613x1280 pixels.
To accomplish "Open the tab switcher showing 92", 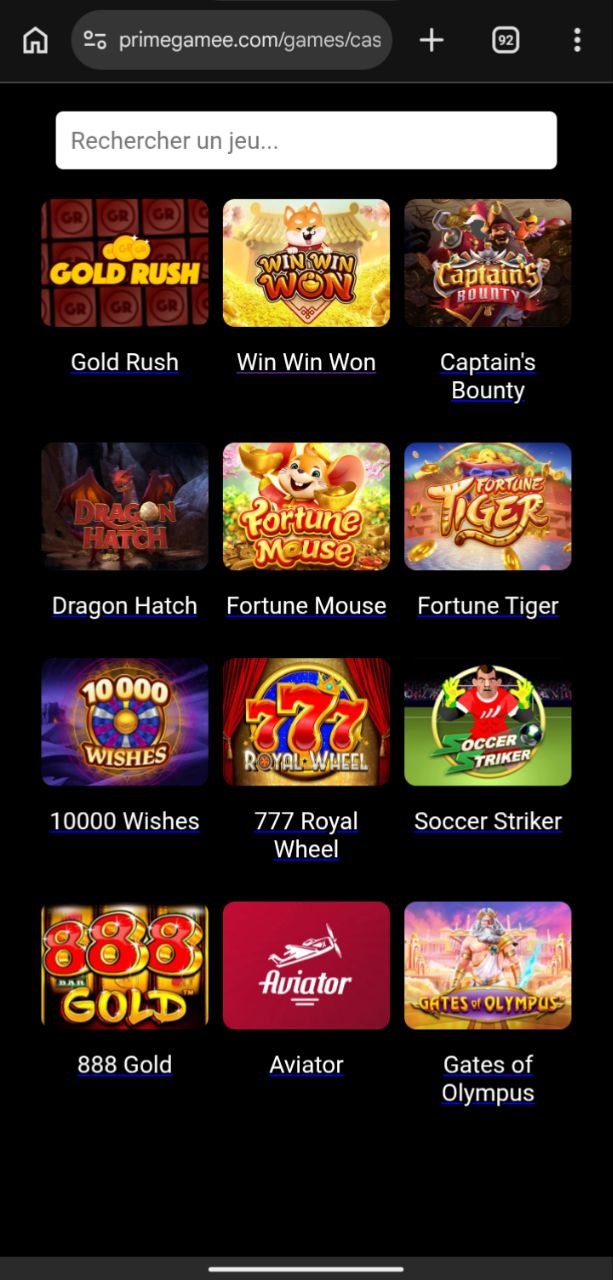I will [506, 40].
